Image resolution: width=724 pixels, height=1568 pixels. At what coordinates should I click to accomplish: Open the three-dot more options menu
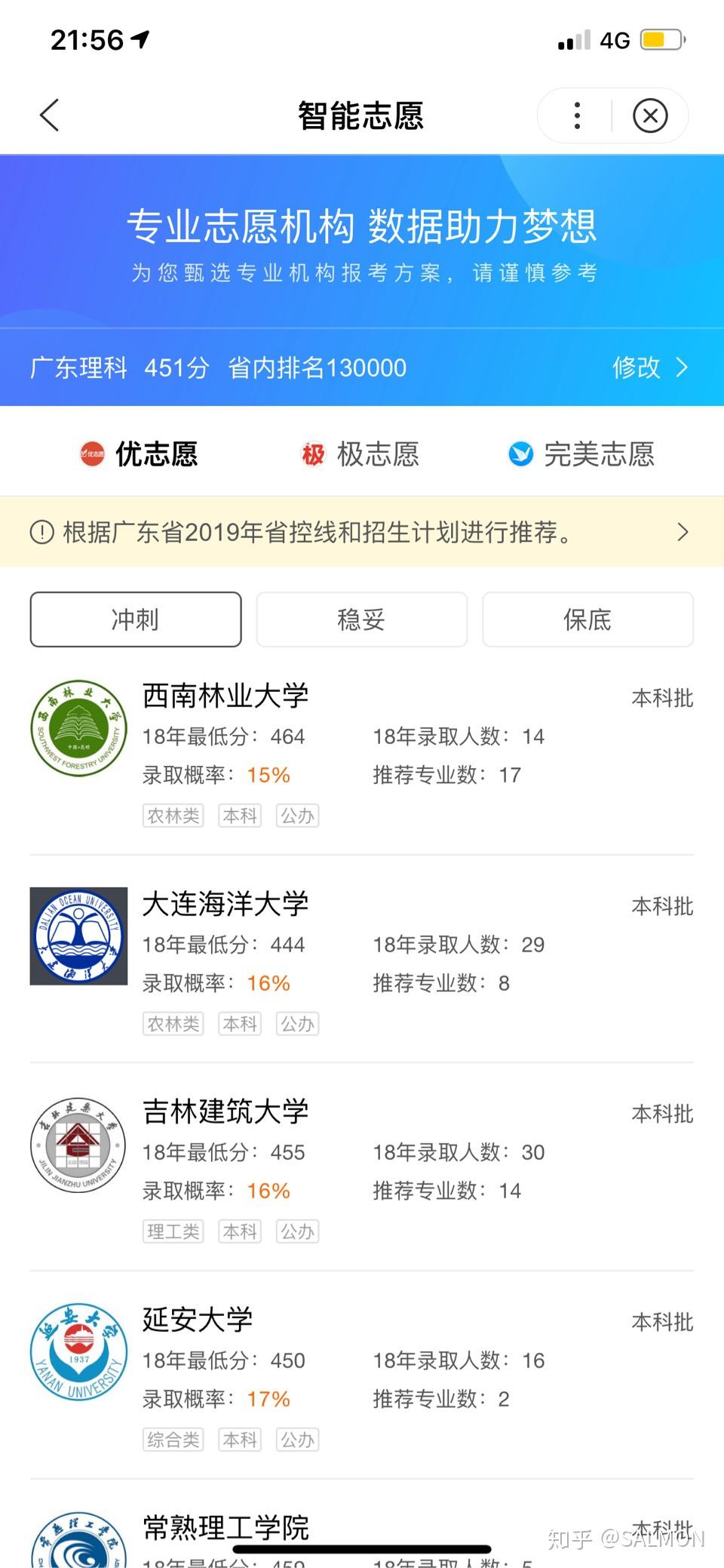[576, 115]
